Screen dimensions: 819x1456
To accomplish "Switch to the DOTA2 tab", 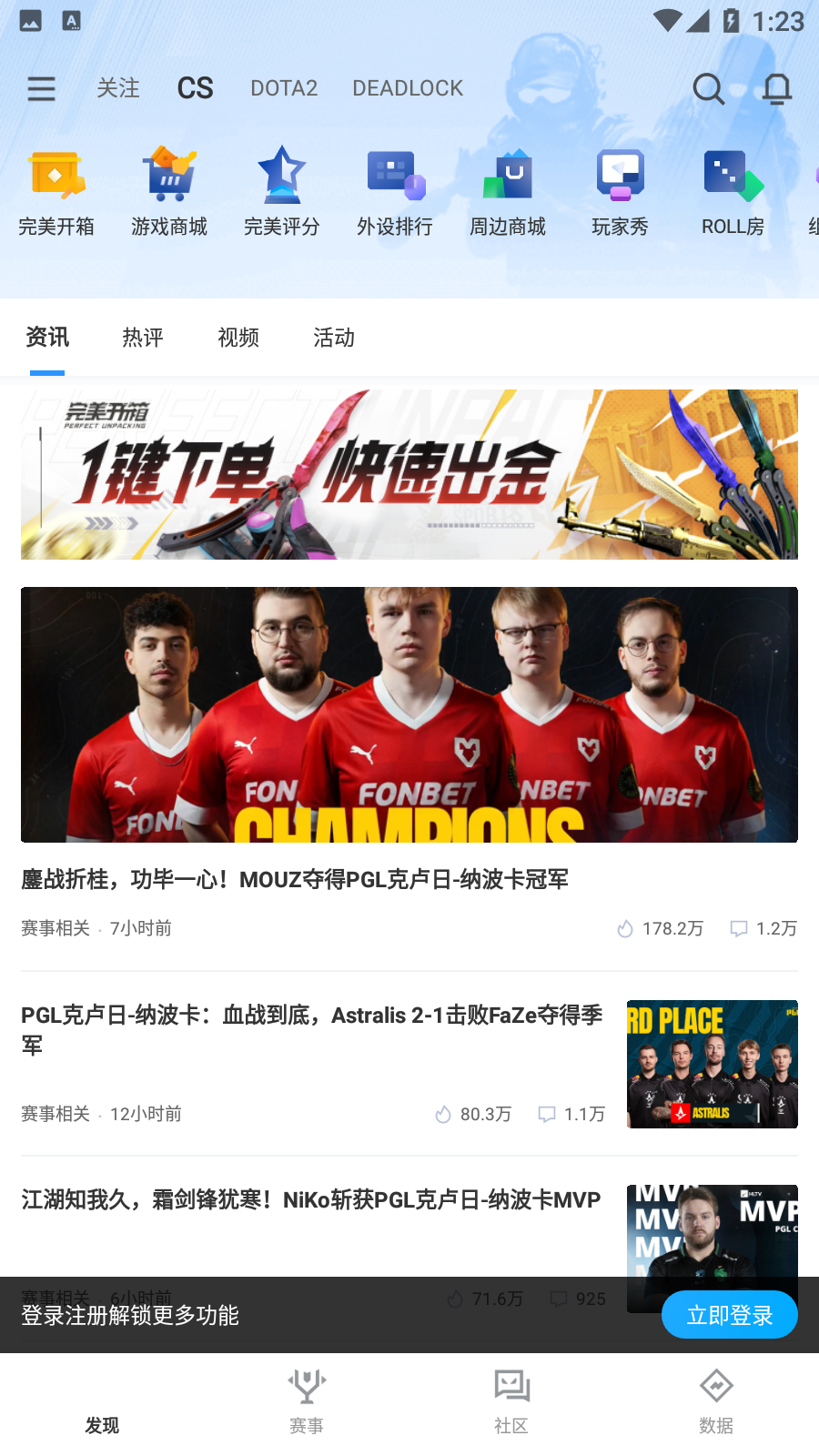I will click(284, 88).
